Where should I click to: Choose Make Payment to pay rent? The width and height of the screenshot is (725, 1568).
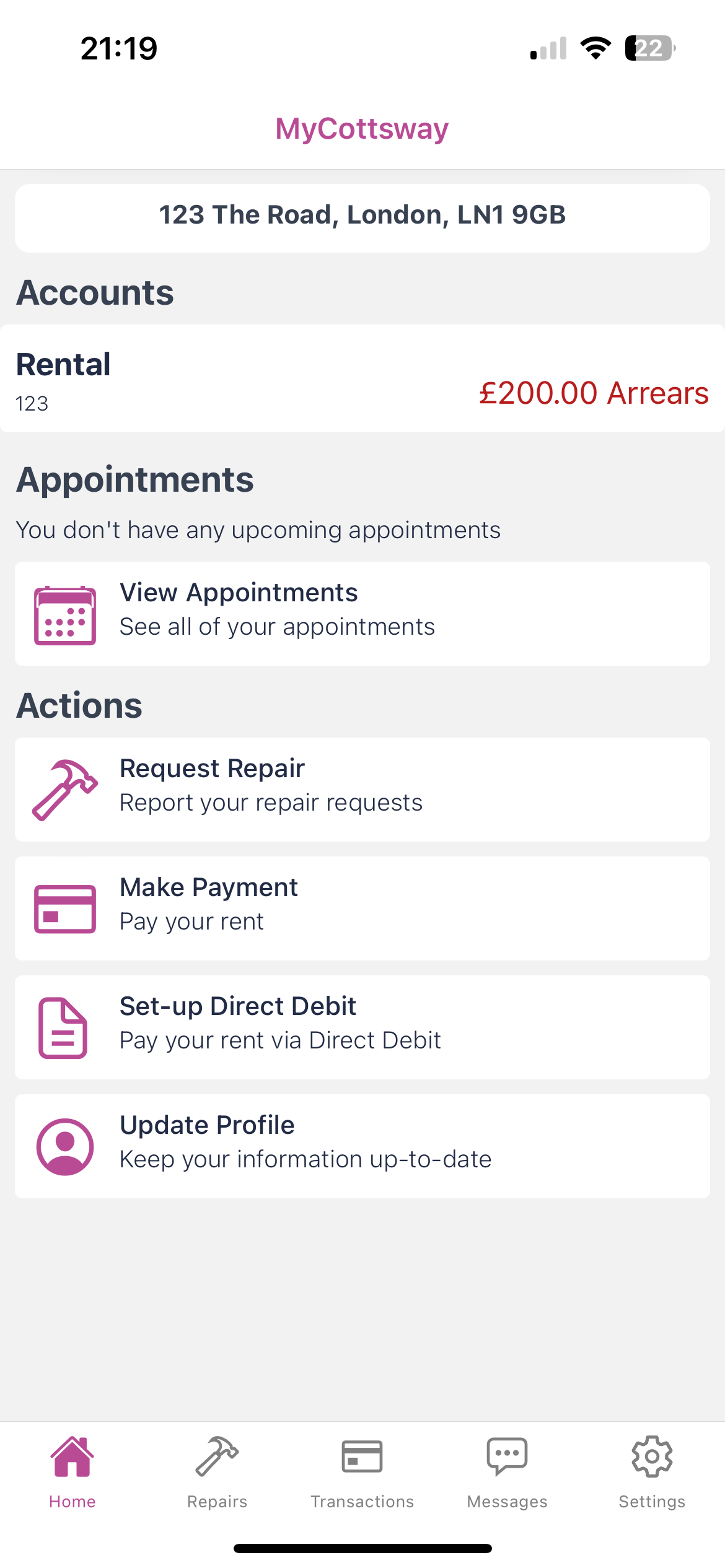(x=362, y=908)
